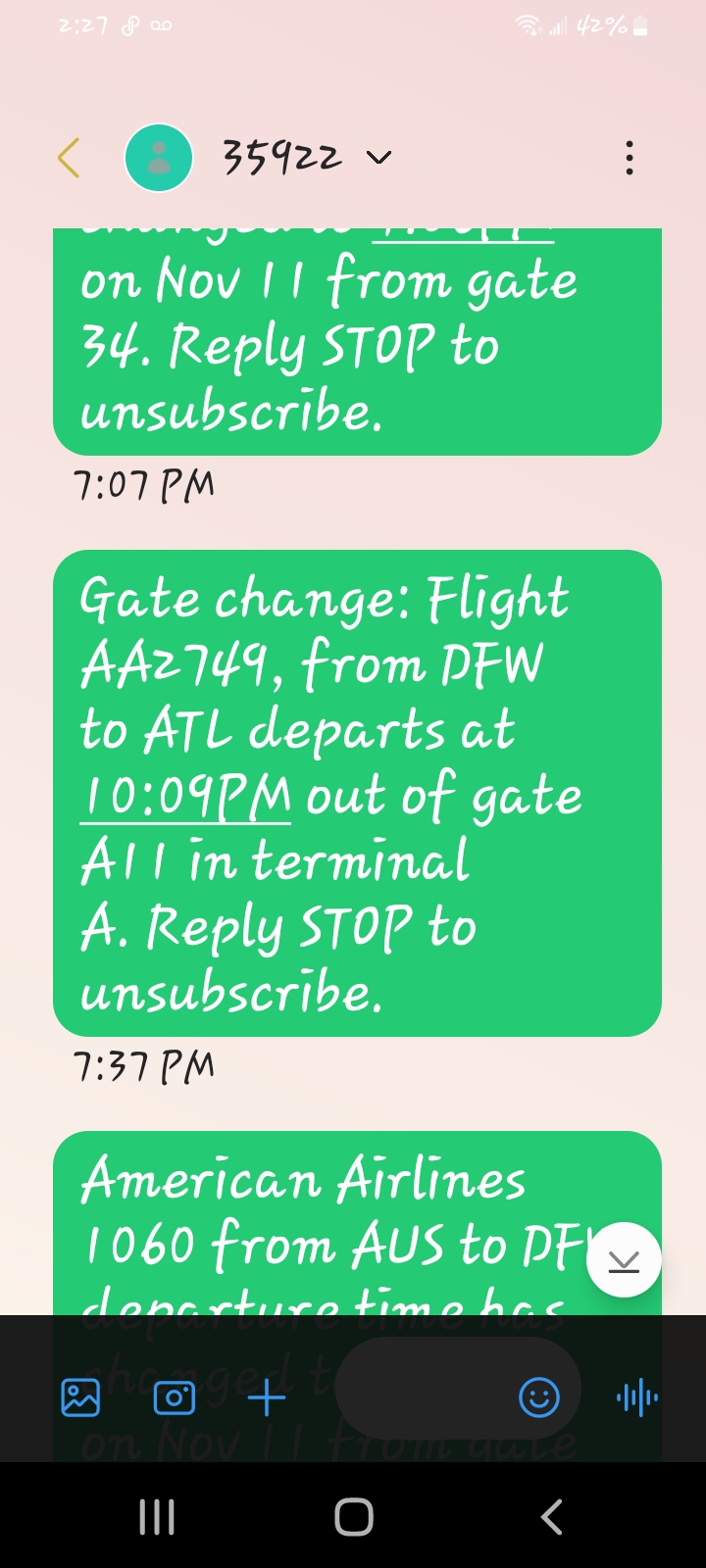The image size is (706, 1568).
Task: Open the camera to take a photo
Action: [x=175, y=1397]
